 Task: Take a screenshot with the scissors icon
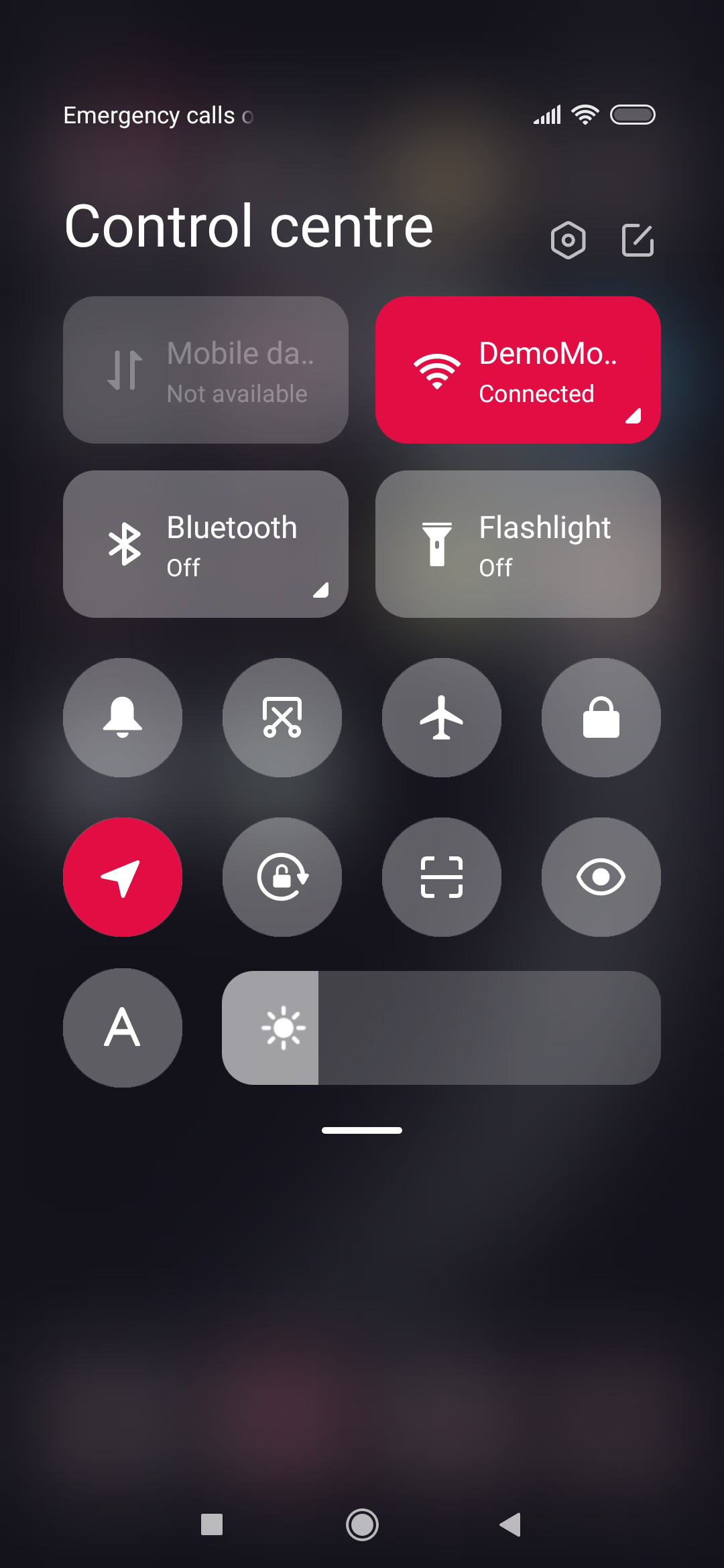(x=282, y=718)
